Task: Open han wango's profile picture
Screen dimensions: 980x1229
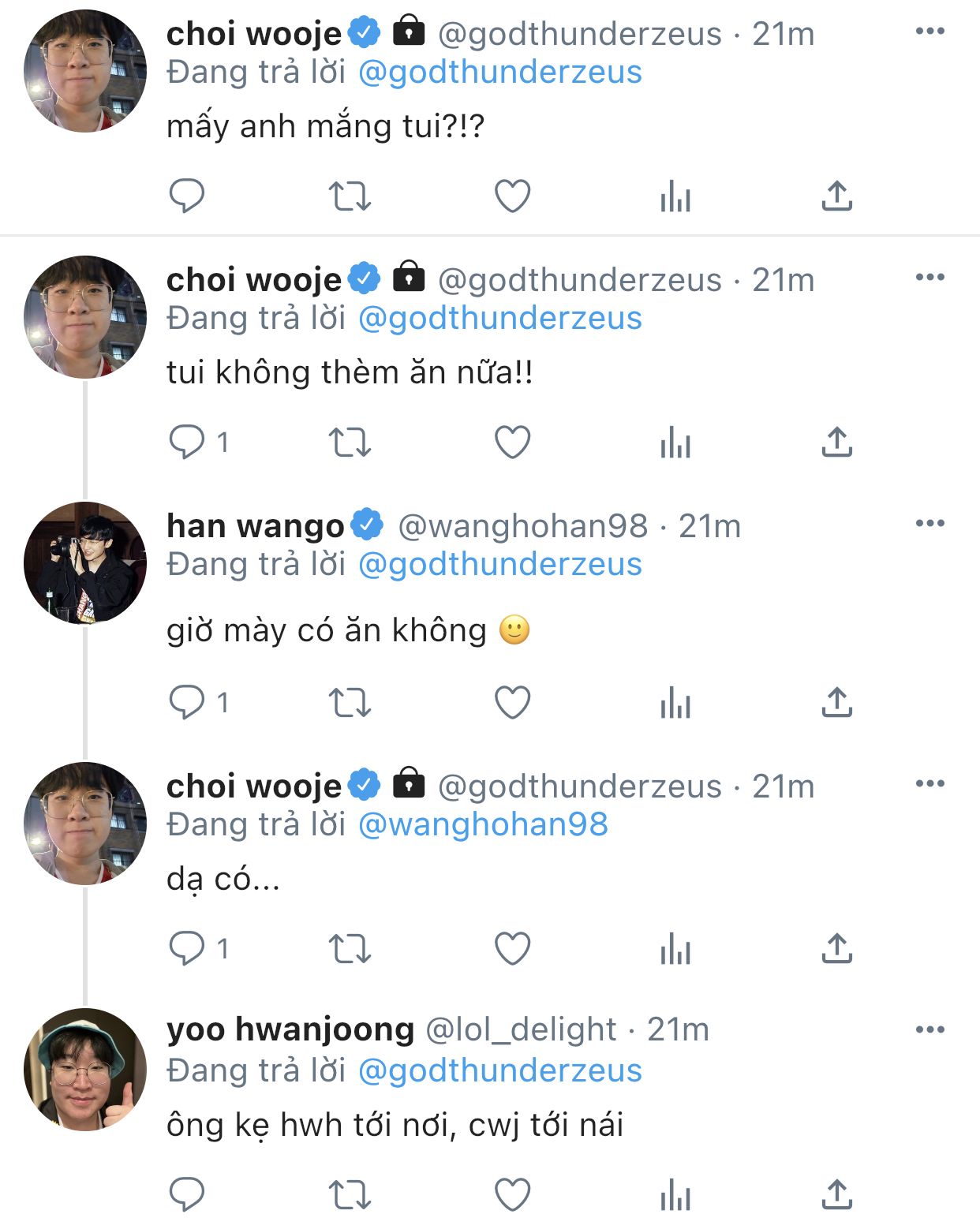Action: (85, 562)
